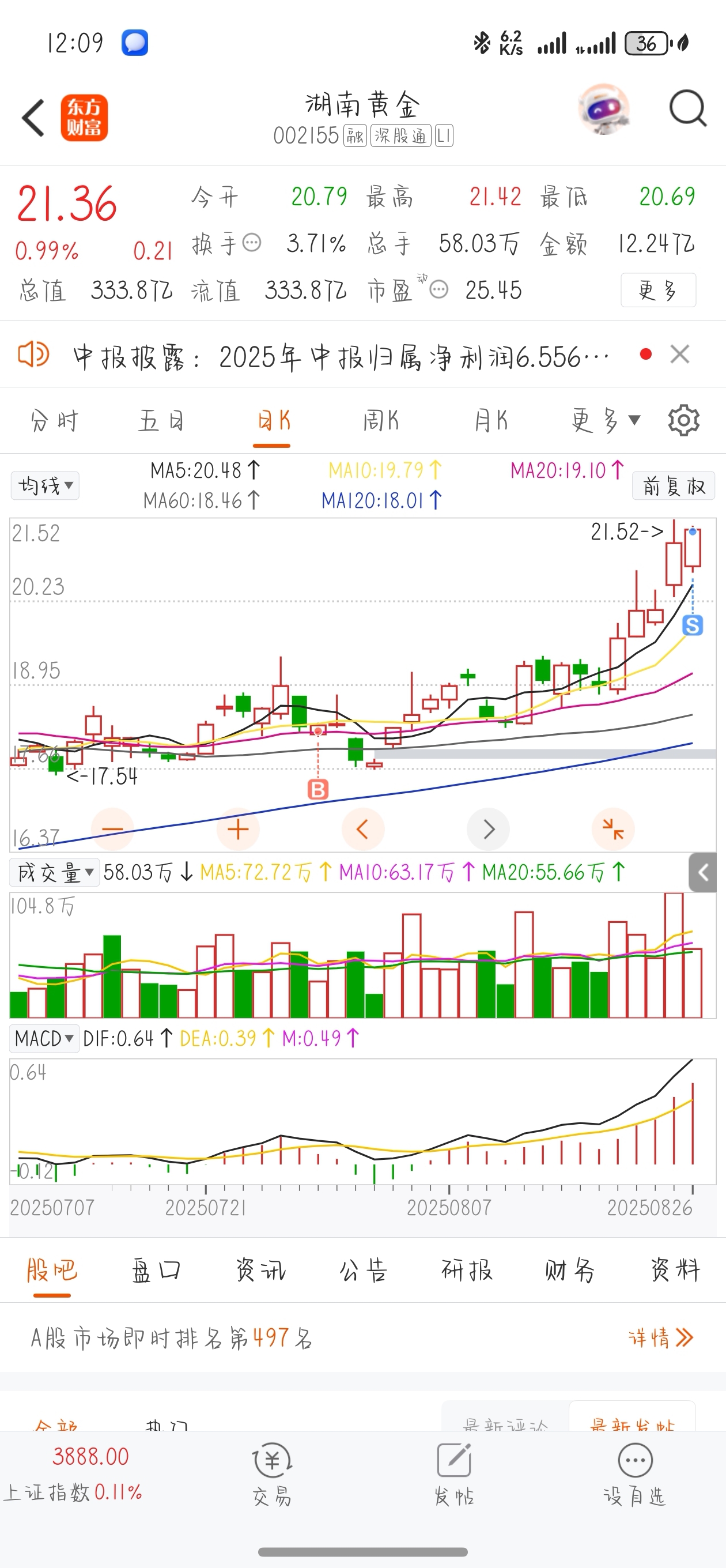This screenshot has width=726, height=1568.
Task: Expand the 更多 chart period dropdown
Action: click(606, 421)
